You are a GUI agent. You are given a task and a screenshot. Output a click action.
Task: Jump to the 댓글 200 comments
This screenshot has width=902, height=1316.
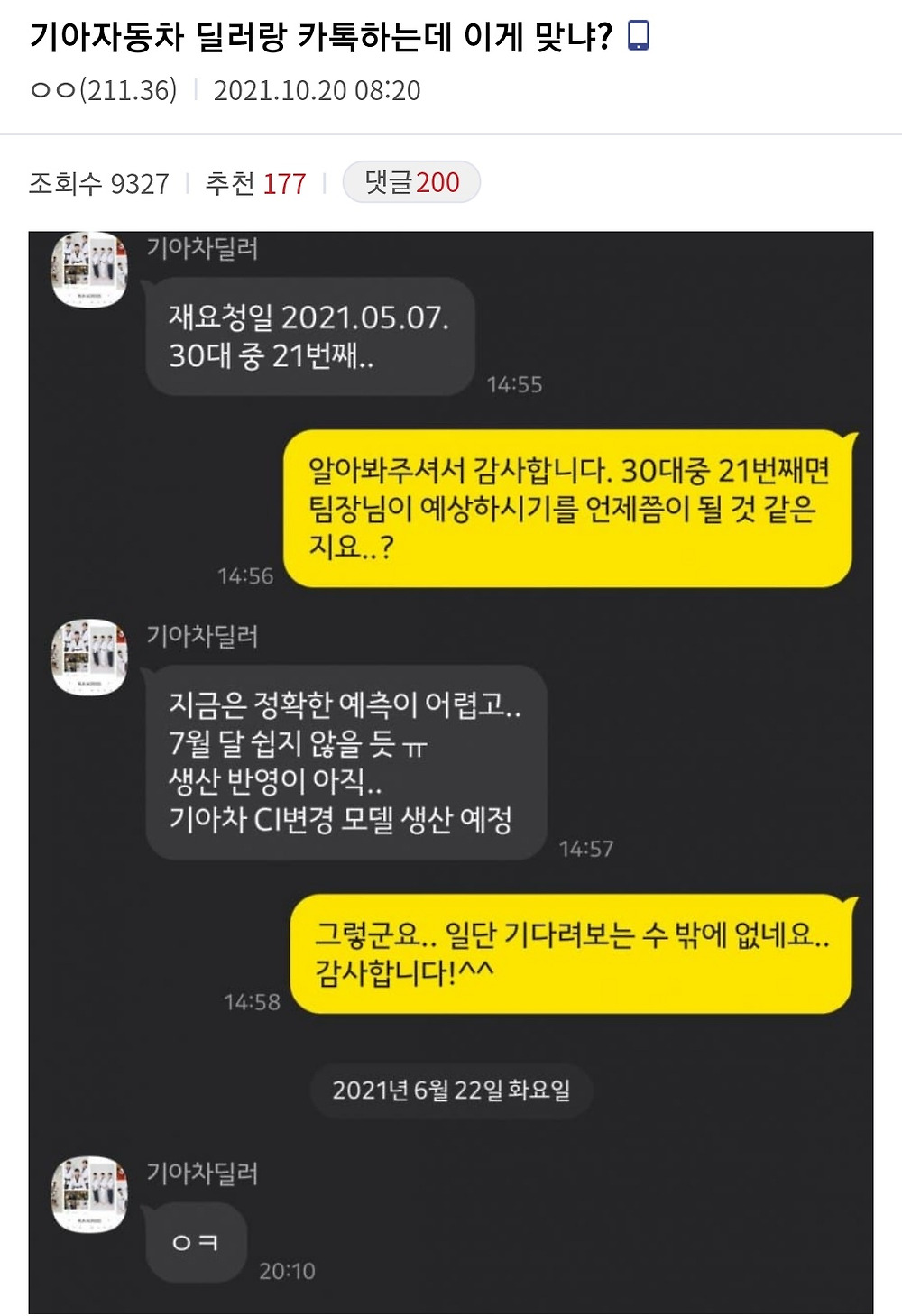[x=411, y=182]
